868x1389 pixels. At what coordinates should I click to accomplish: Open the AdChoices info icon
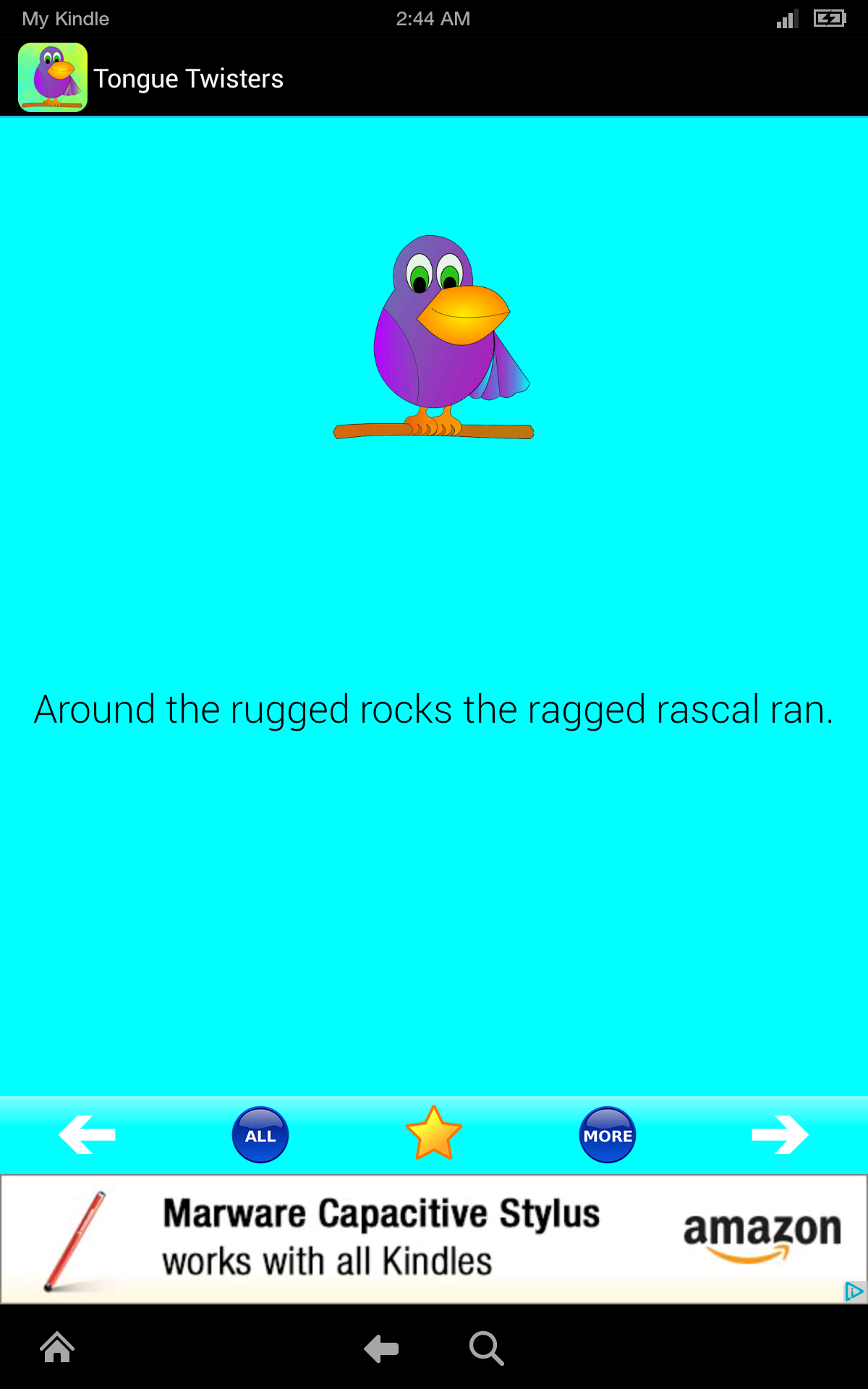point(854,1291)
